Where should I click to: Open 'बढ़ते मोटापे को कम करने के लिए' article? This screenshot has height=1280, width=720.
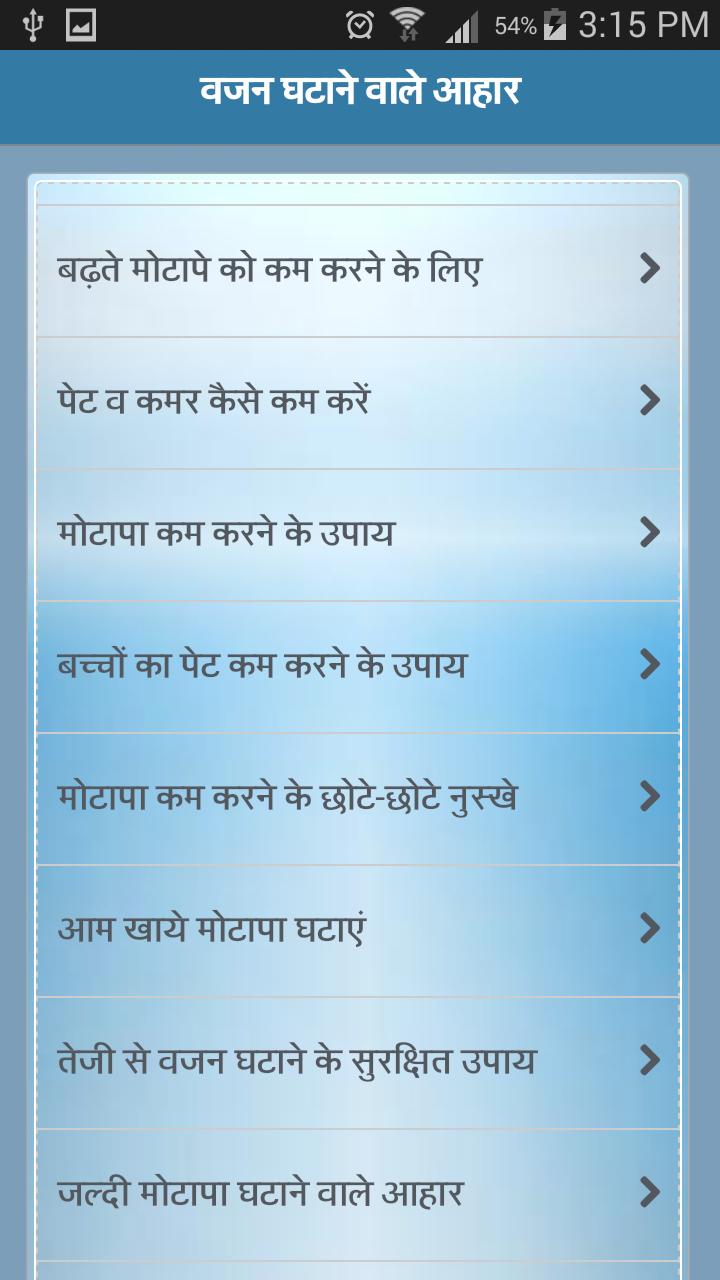[x=358, y=270]
